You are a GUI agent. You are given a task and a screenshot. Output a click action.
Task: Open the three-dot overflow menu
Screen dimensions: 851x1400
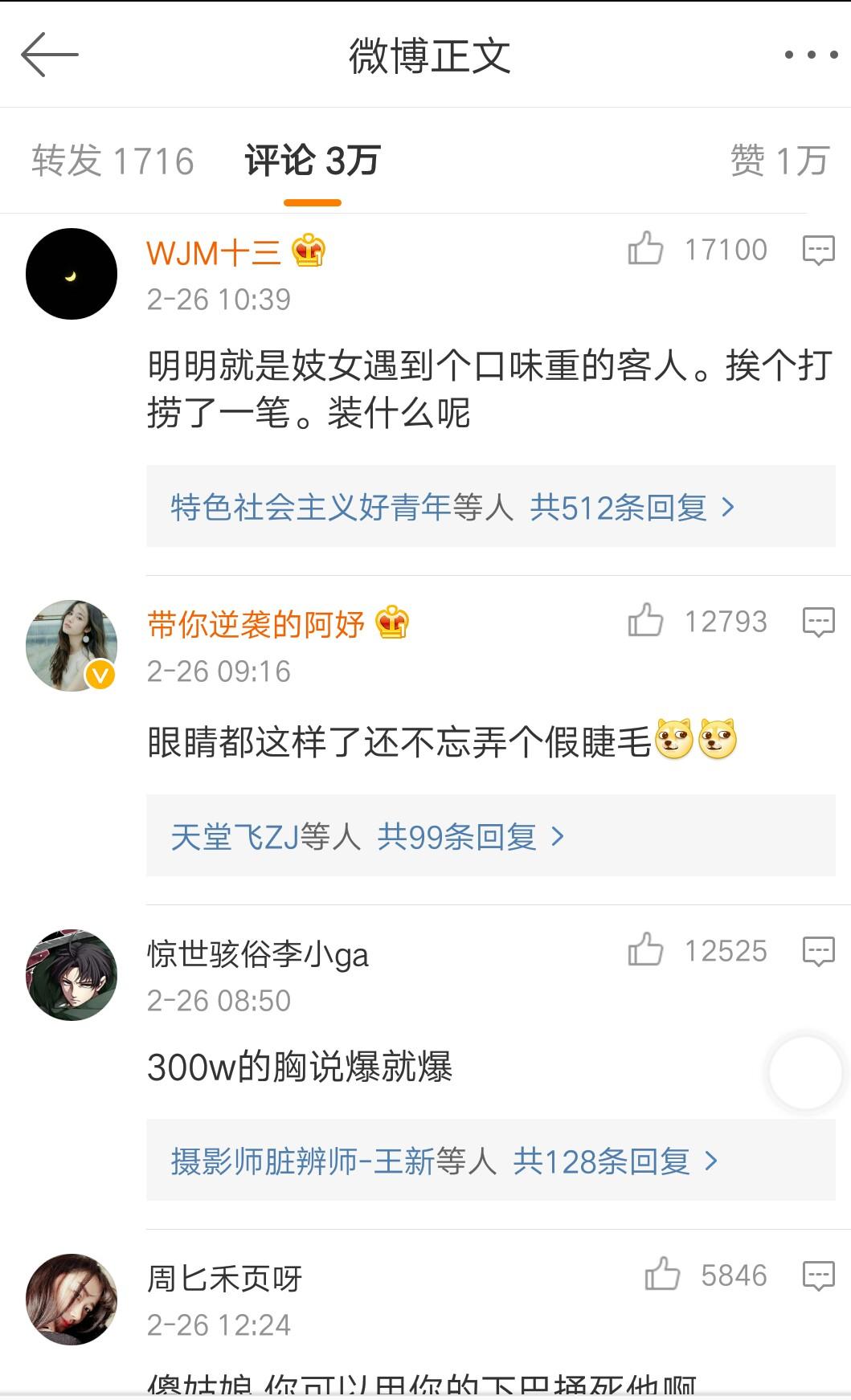pyautogui.click(x=810, y=53)
